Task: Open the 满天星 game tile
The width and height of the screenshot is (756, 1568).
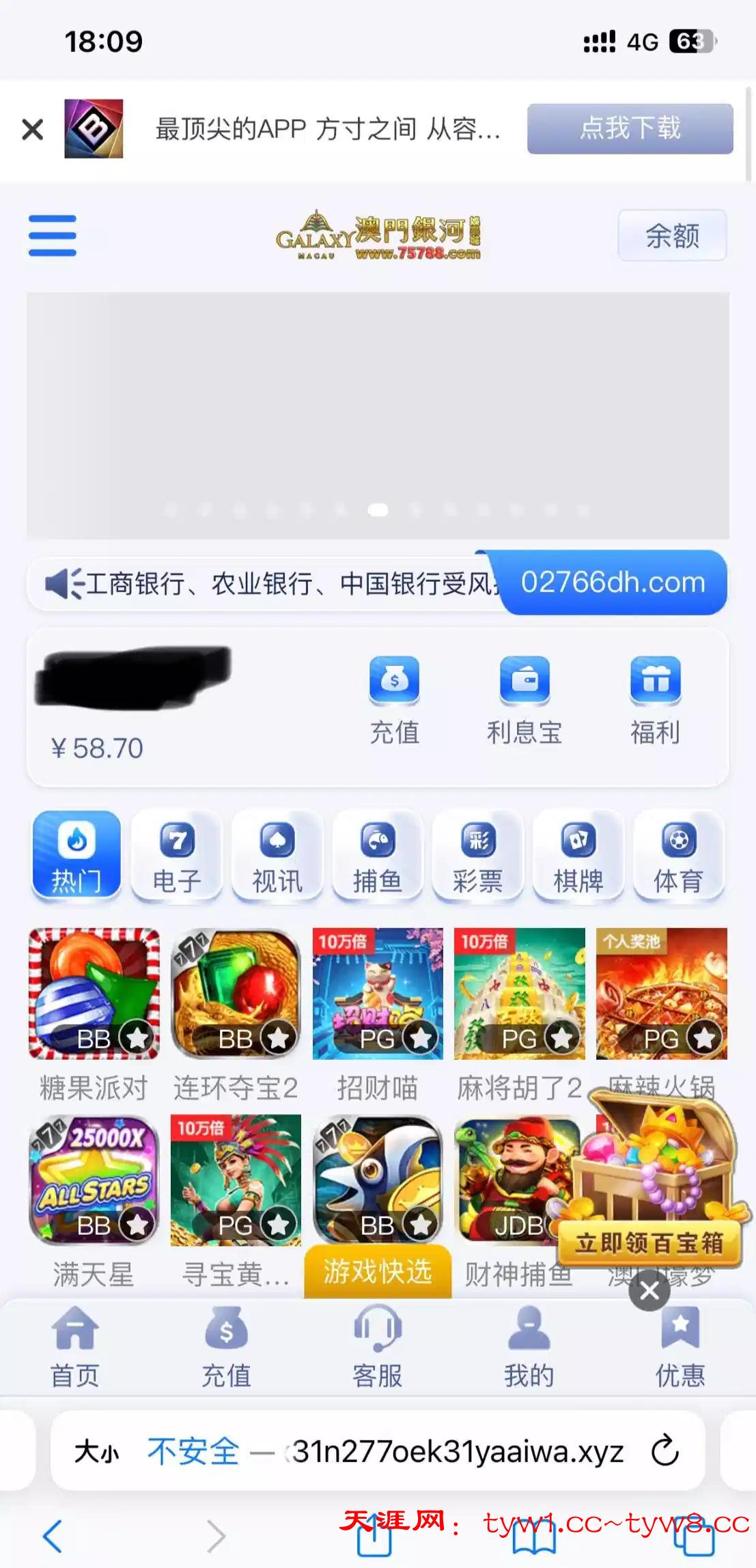Action: coord(94,1180)
